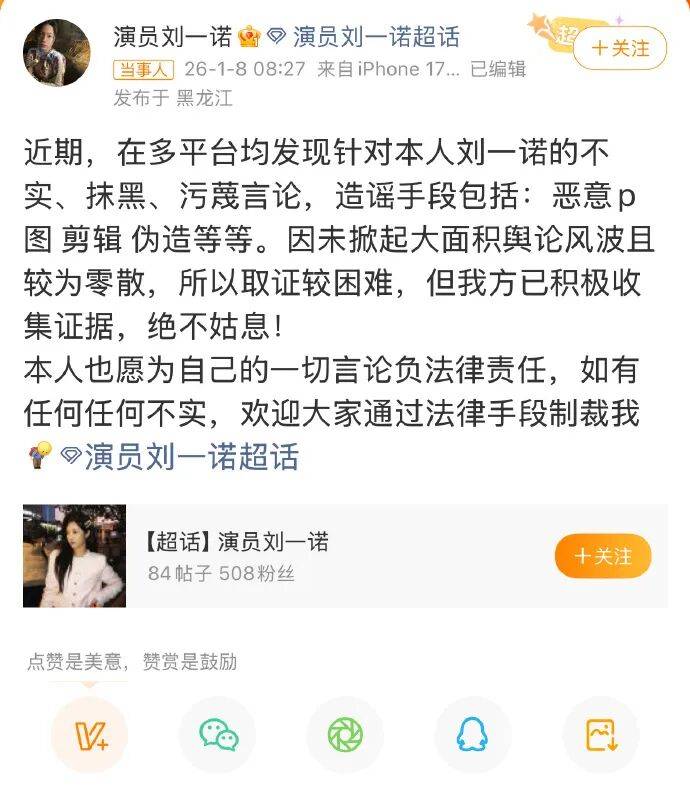Screen dimensions: 690x791
Task: Share this post to WeChat
Action: click(x=218, y=735)
